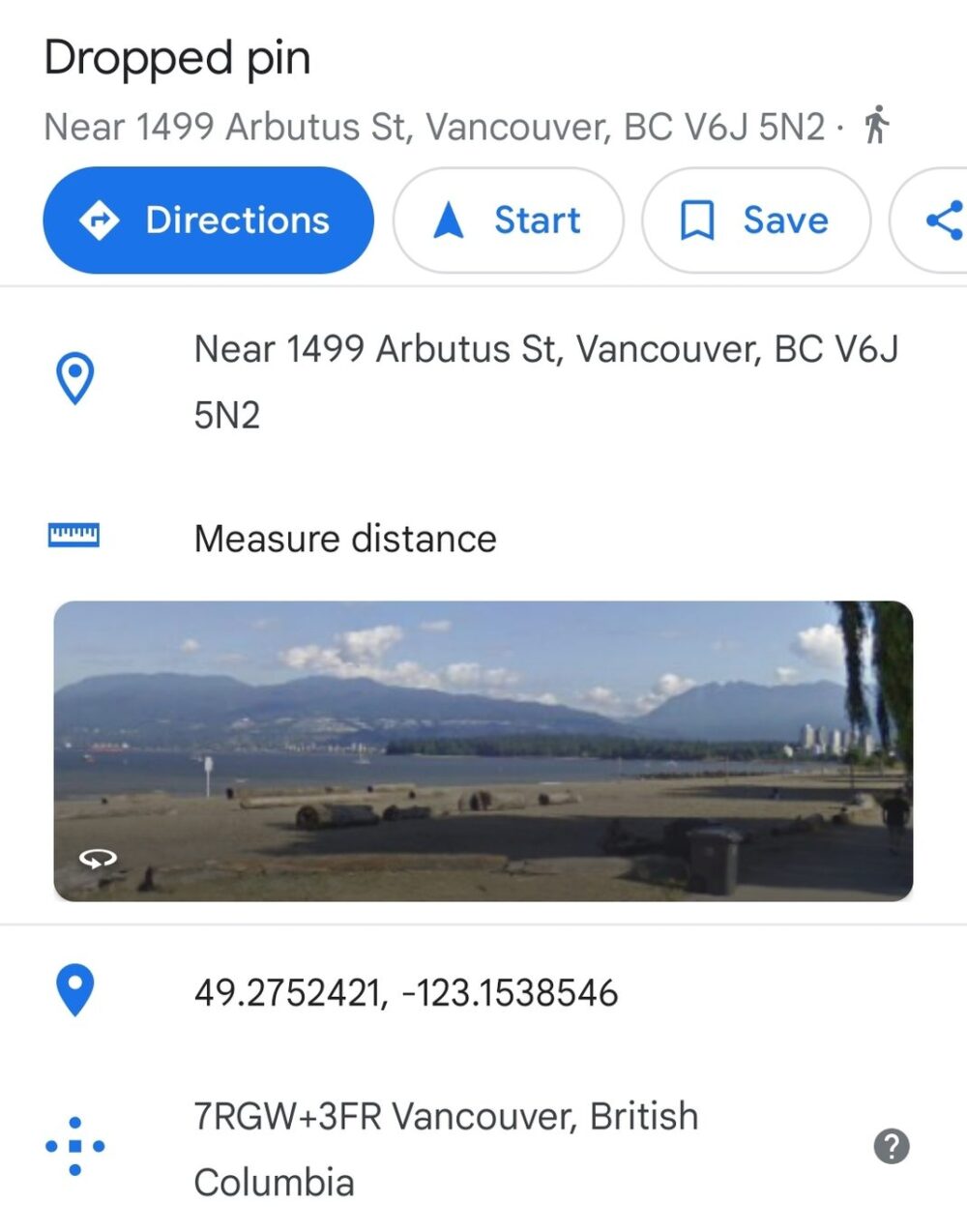
Task: Start navigation to the pin
Action: [509, 220]
